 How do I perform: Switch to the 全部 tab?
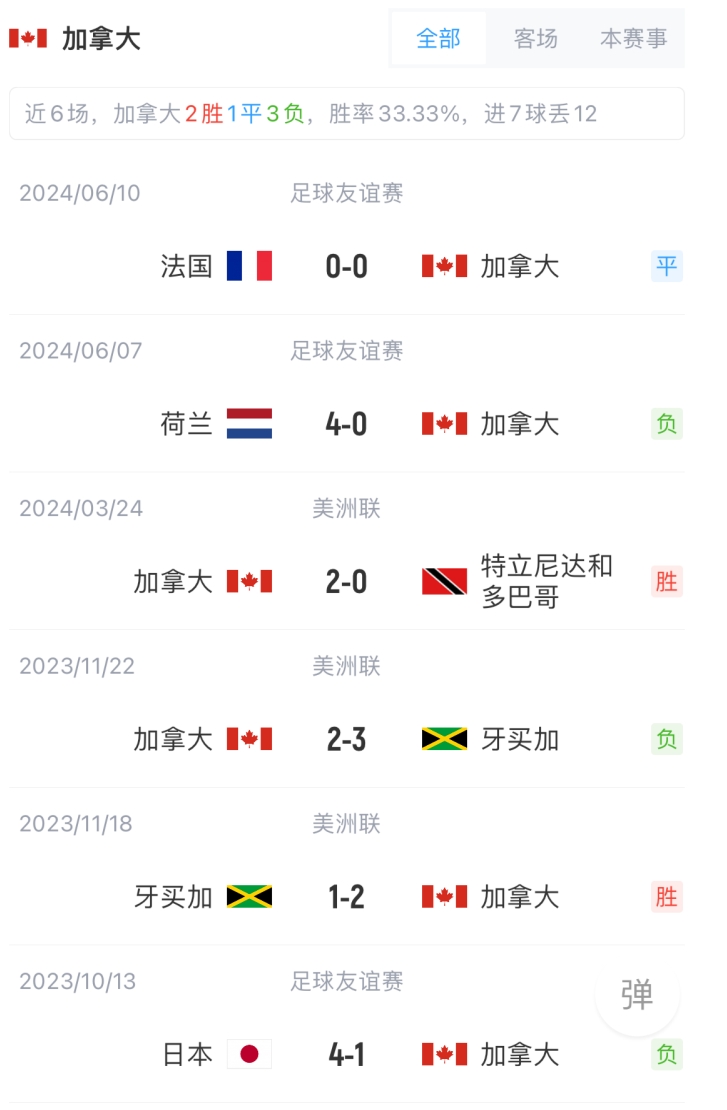click(438, 39)
